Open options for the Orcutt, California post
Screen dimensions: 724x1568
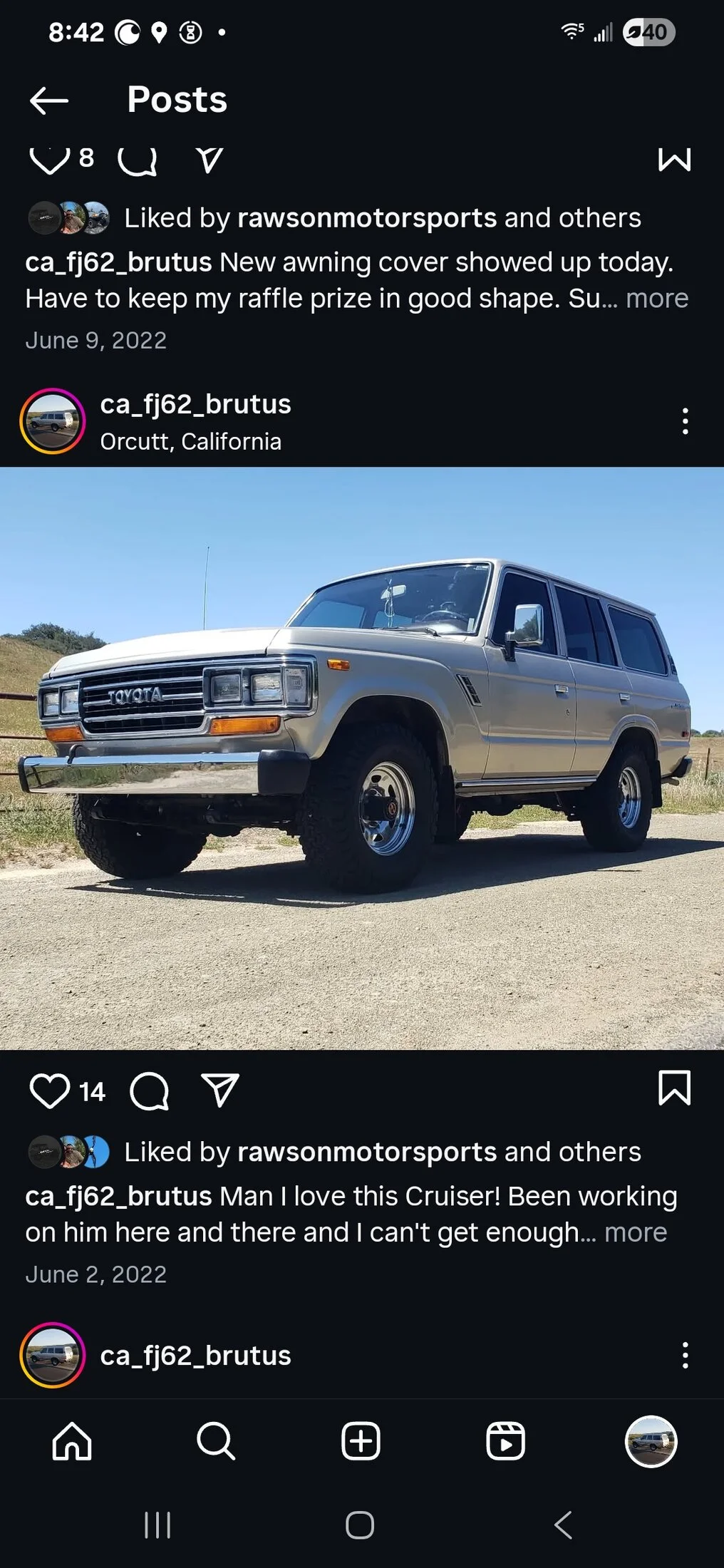coord(685,421)
